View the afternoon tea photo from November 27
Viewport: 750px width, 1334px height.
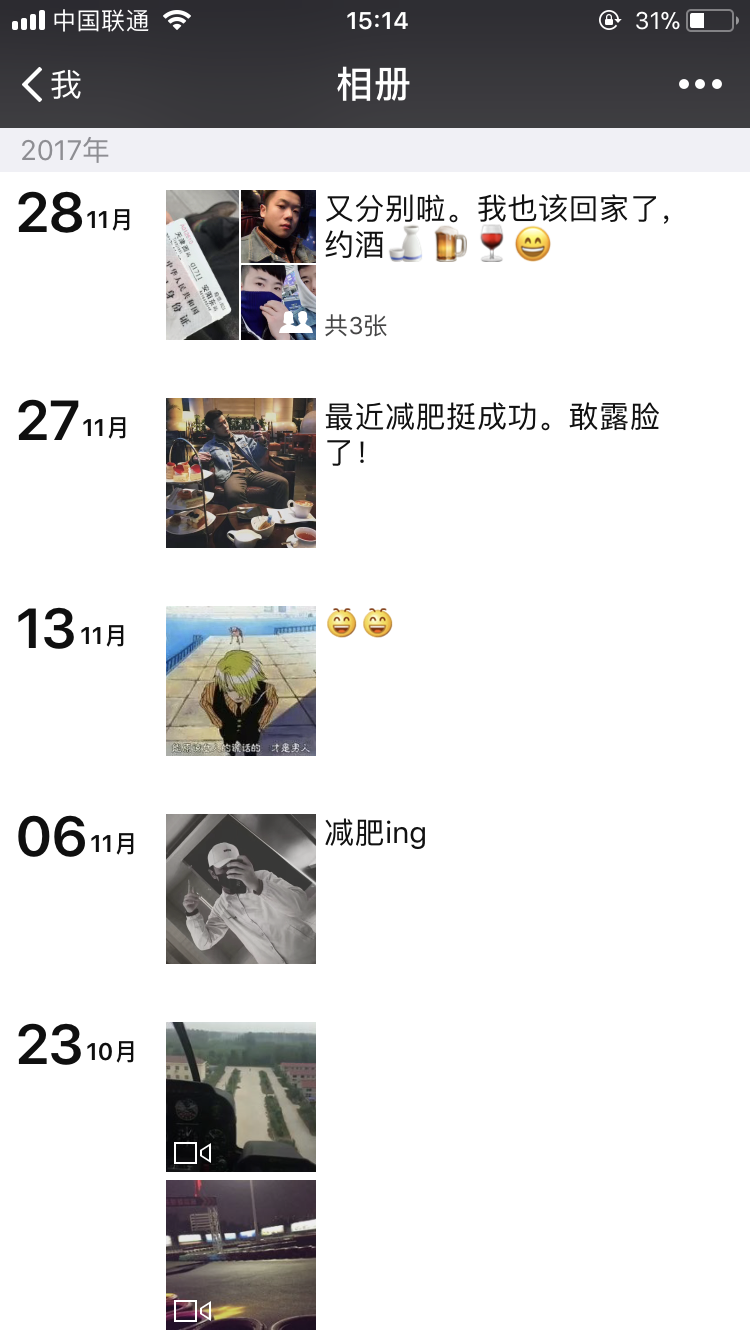(240, 472)
